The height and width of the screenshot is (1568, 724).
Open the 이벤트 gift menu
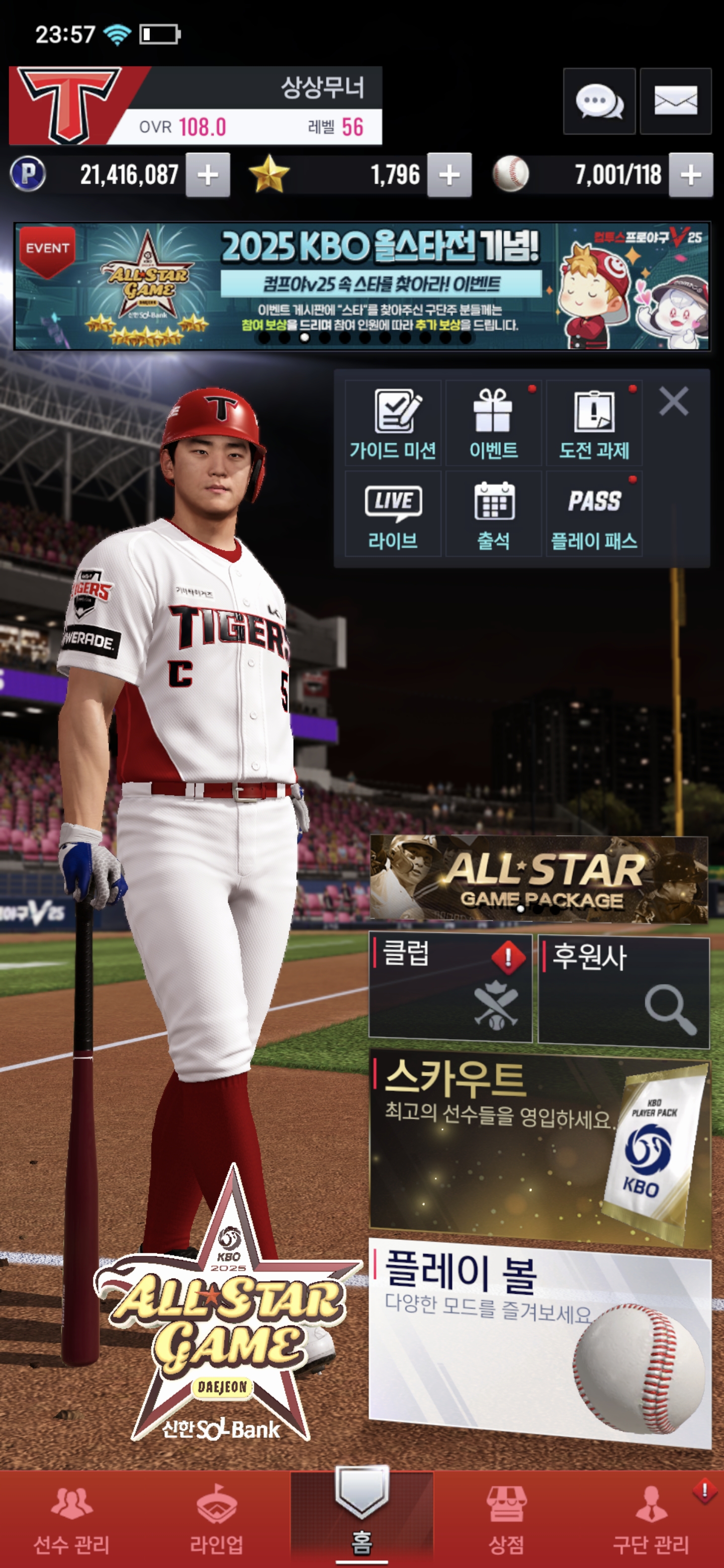(x=493, y=423)
